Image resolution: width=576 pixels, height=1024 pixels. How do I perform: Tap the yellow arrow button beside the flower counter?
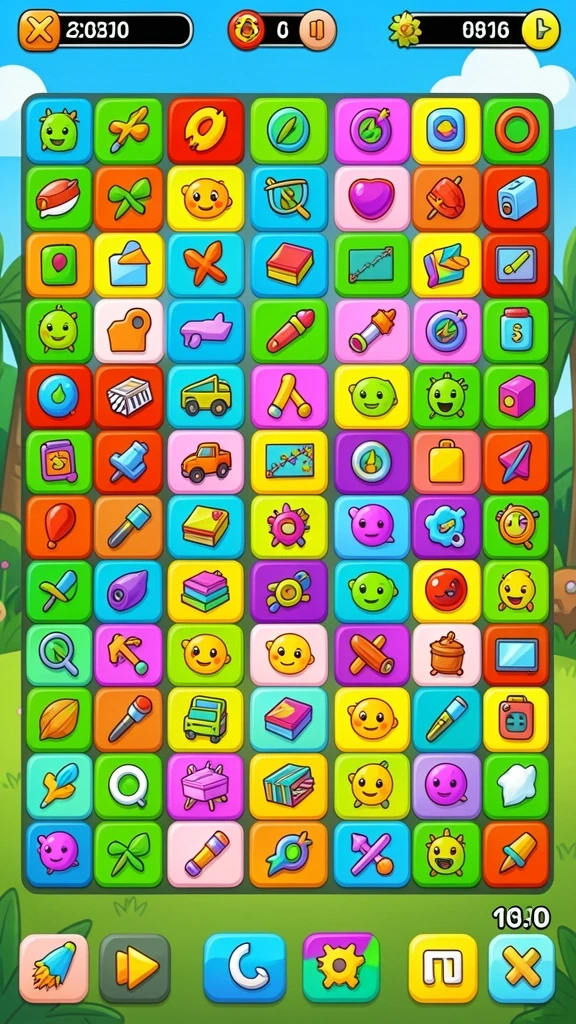coord(541,29)
